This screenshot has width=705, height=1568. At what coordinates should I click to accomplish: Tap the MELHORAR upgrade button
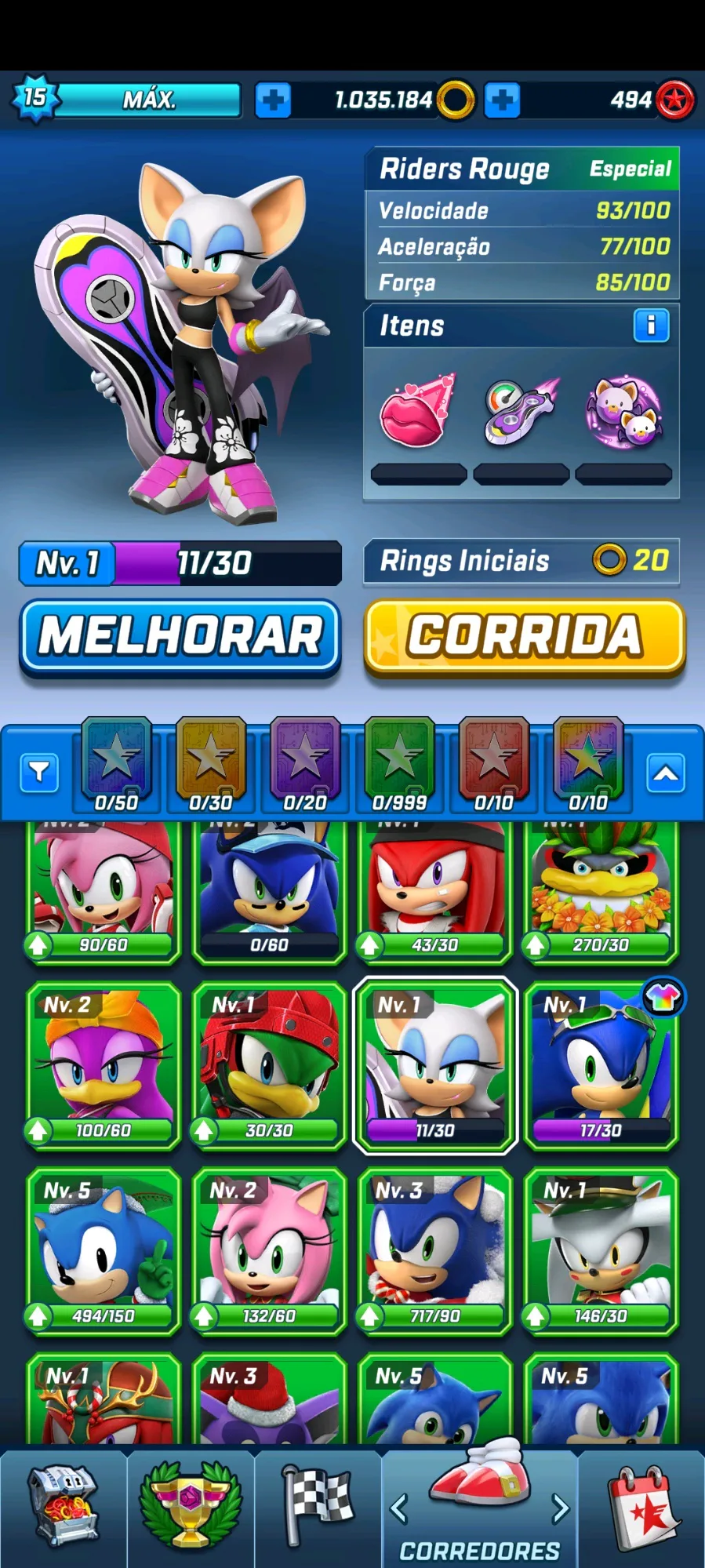(x=180, y=635)
